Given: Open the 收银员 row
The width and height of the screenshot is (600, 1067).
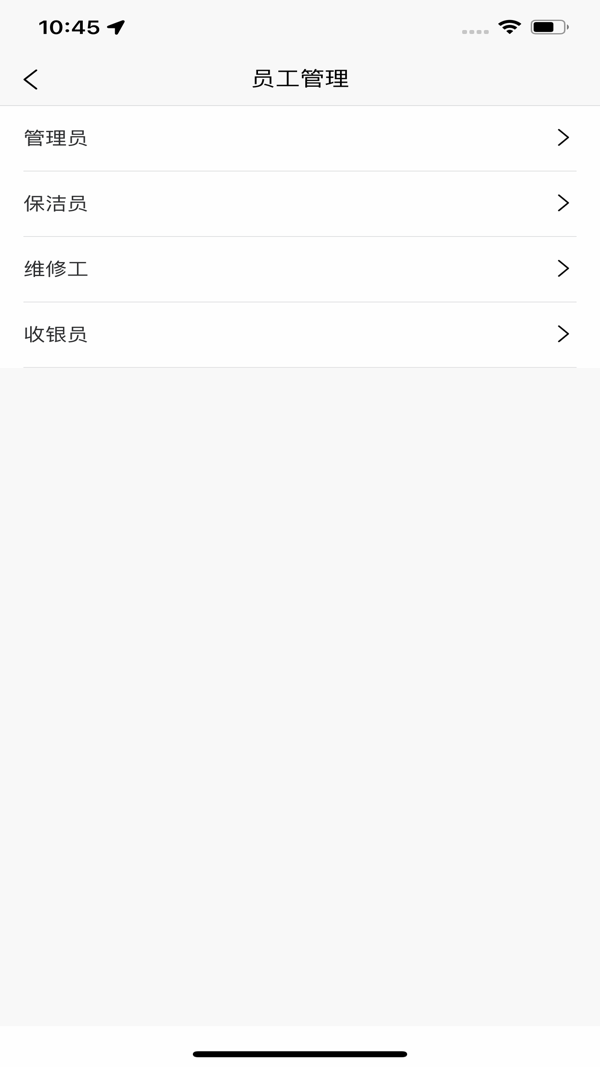Looking at the screenshot, I should (x=299, y=334).
